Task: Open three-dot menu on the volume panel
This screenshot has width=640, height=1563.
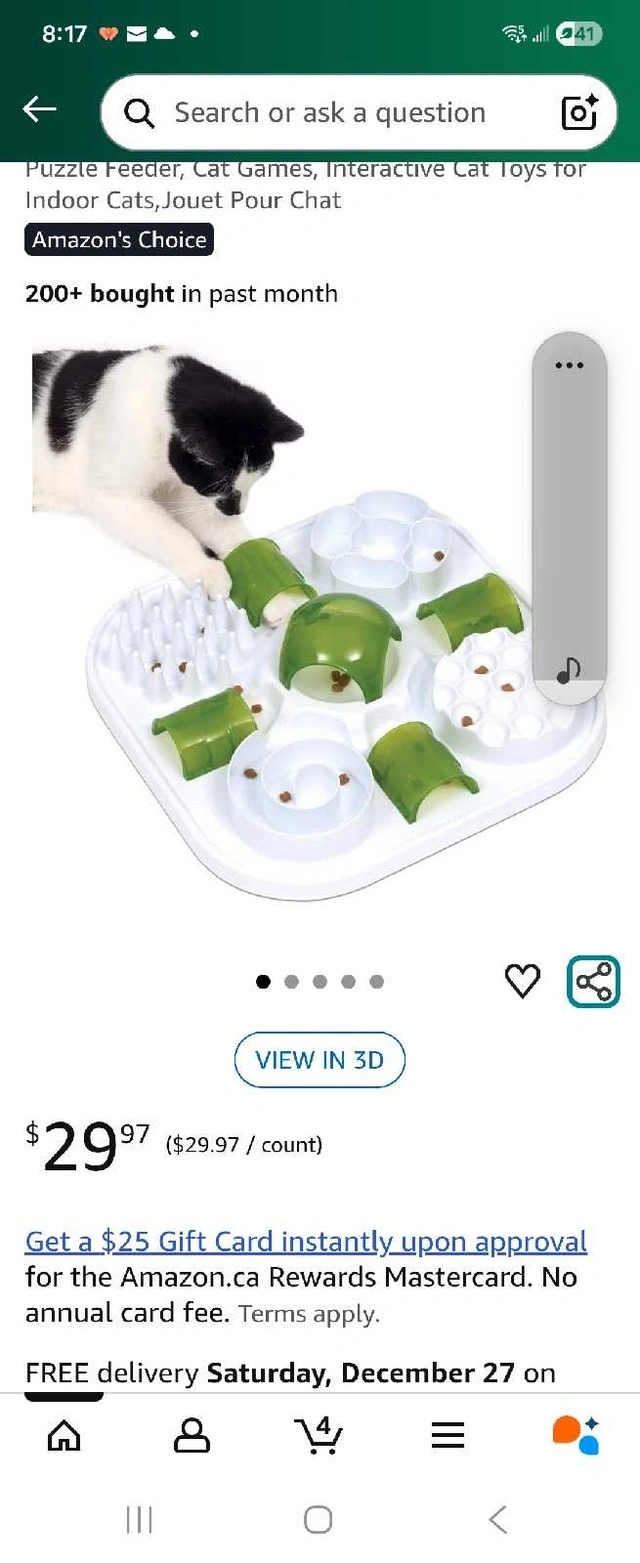Action: point(569,365)
